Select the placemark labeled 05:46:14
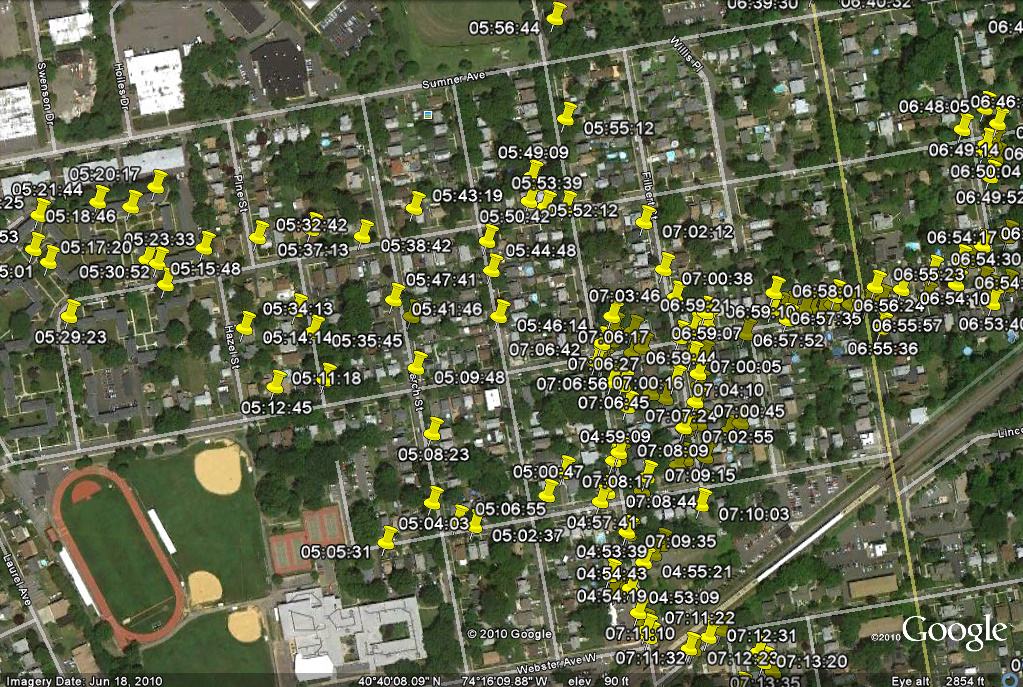The image size is (1023, 687). (501, 310)
